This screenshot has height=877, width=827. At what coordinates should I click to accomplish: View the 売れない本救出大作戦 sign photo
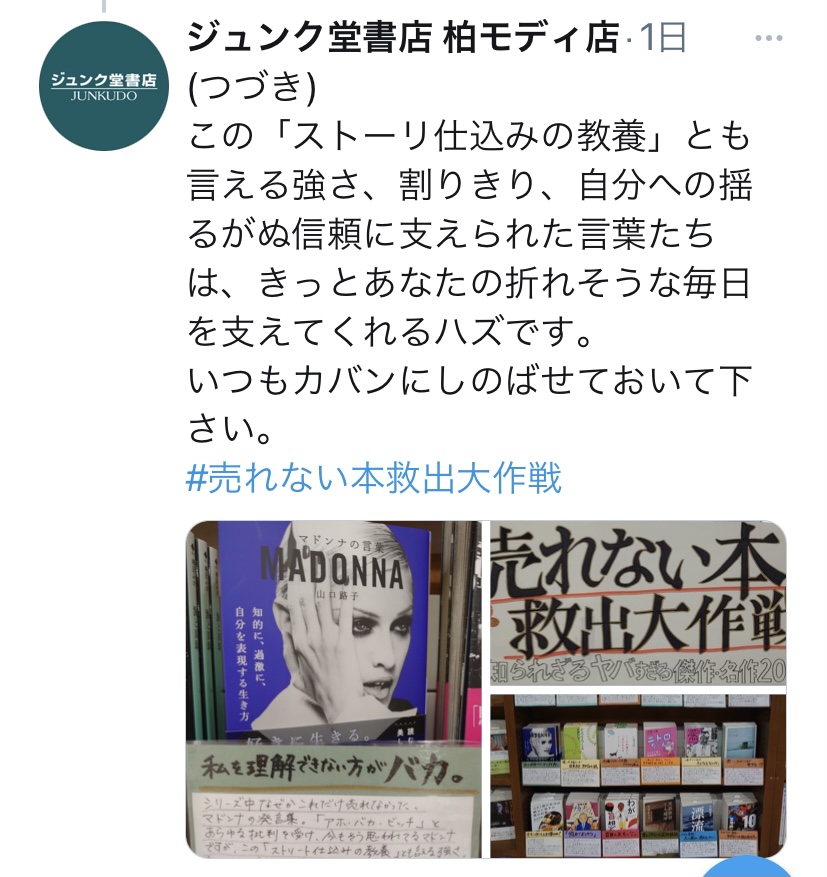(636, 603)
